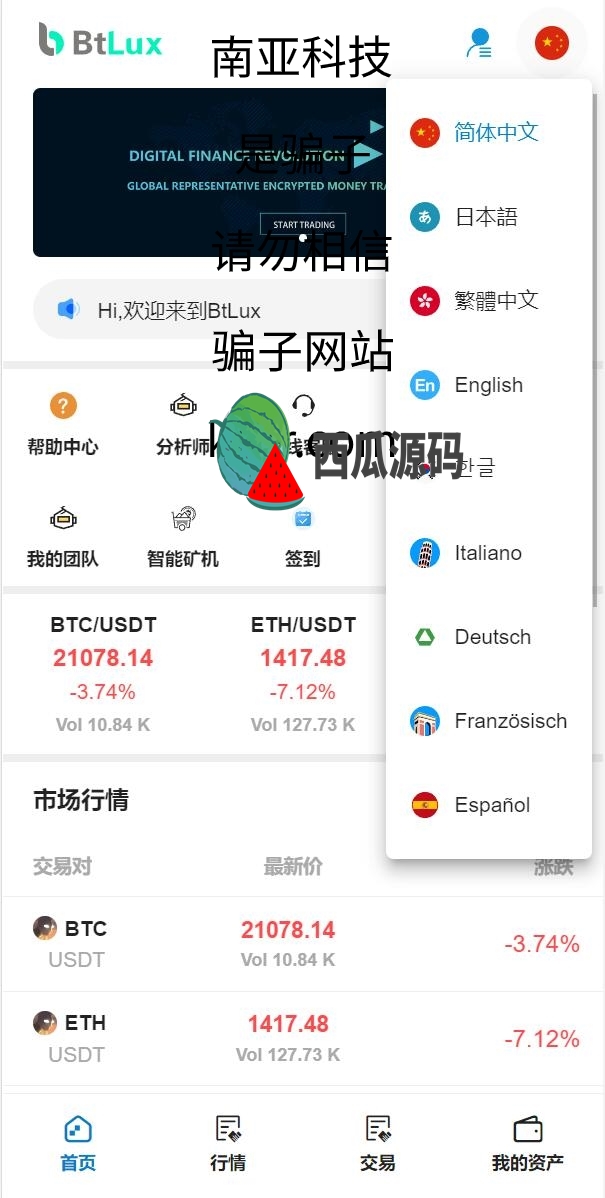Open the BTC/USDT price card

[x=103, y=674]
